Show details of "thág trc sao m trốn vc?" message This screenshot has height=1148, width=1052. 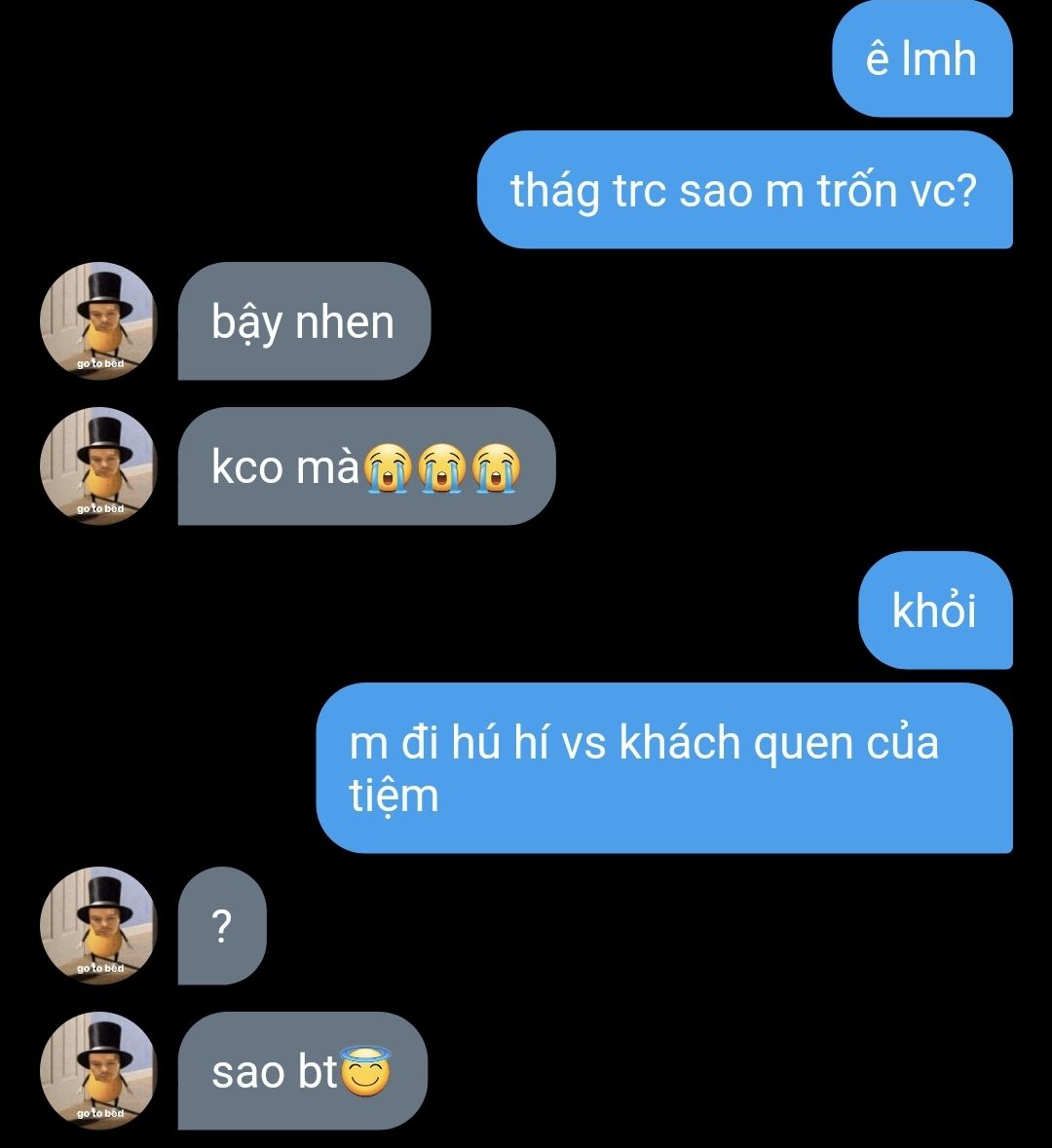coord(743,190)
